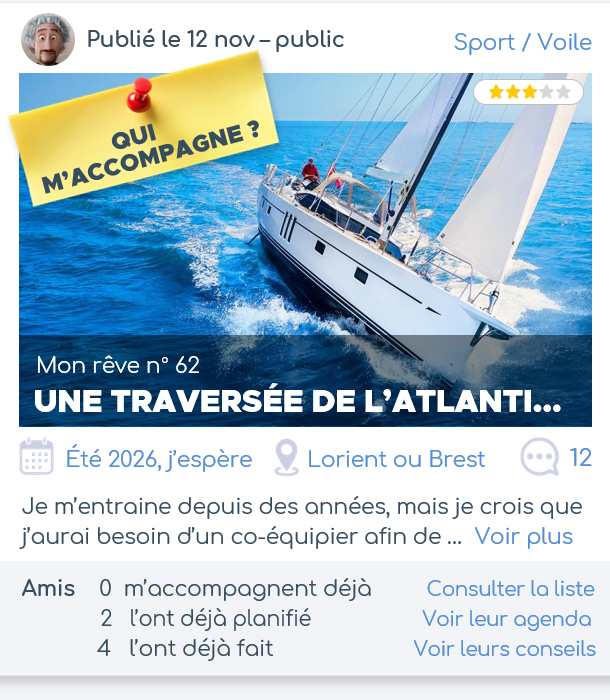Open the author's profile avatar

[47, 40]
